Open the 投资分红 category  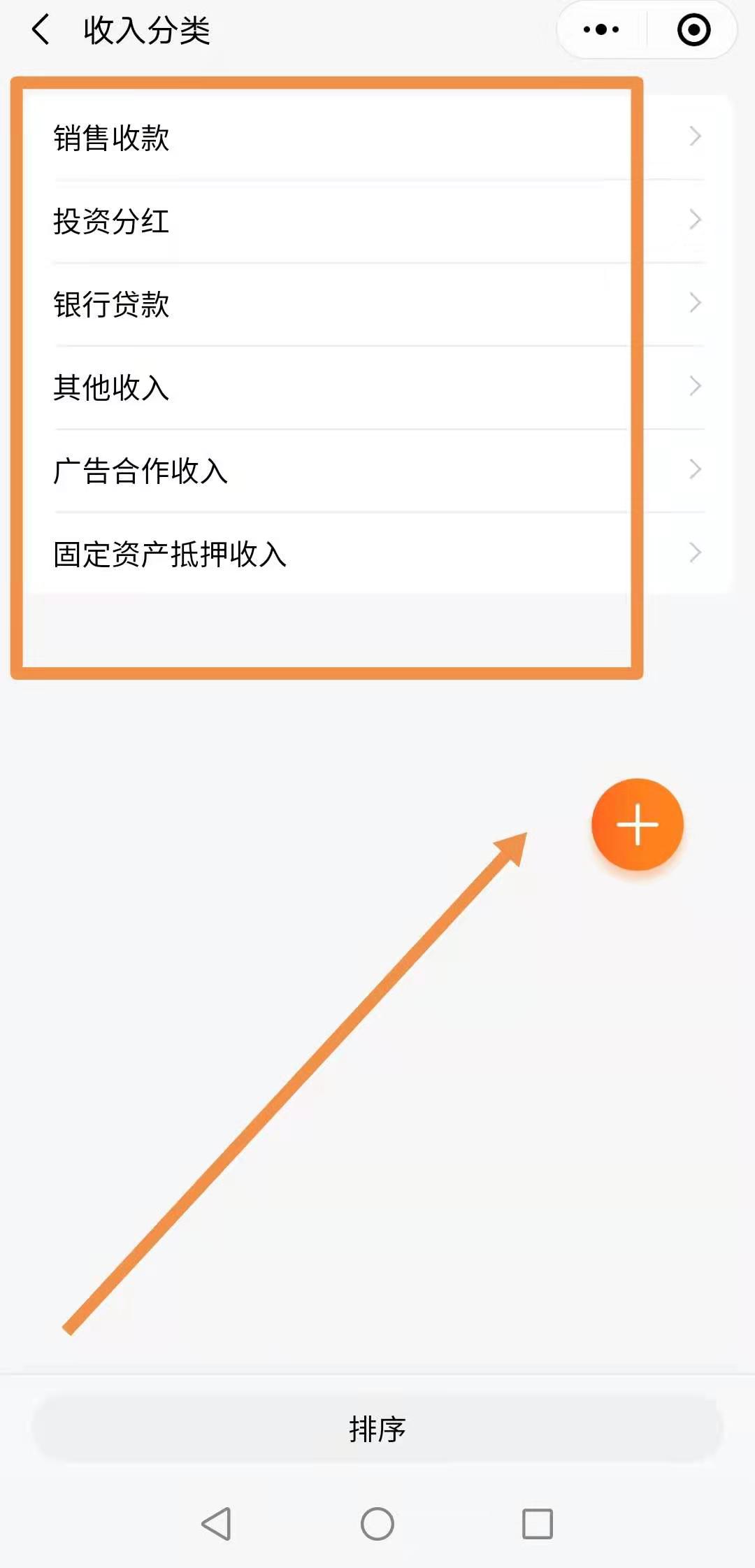[377, 221]
